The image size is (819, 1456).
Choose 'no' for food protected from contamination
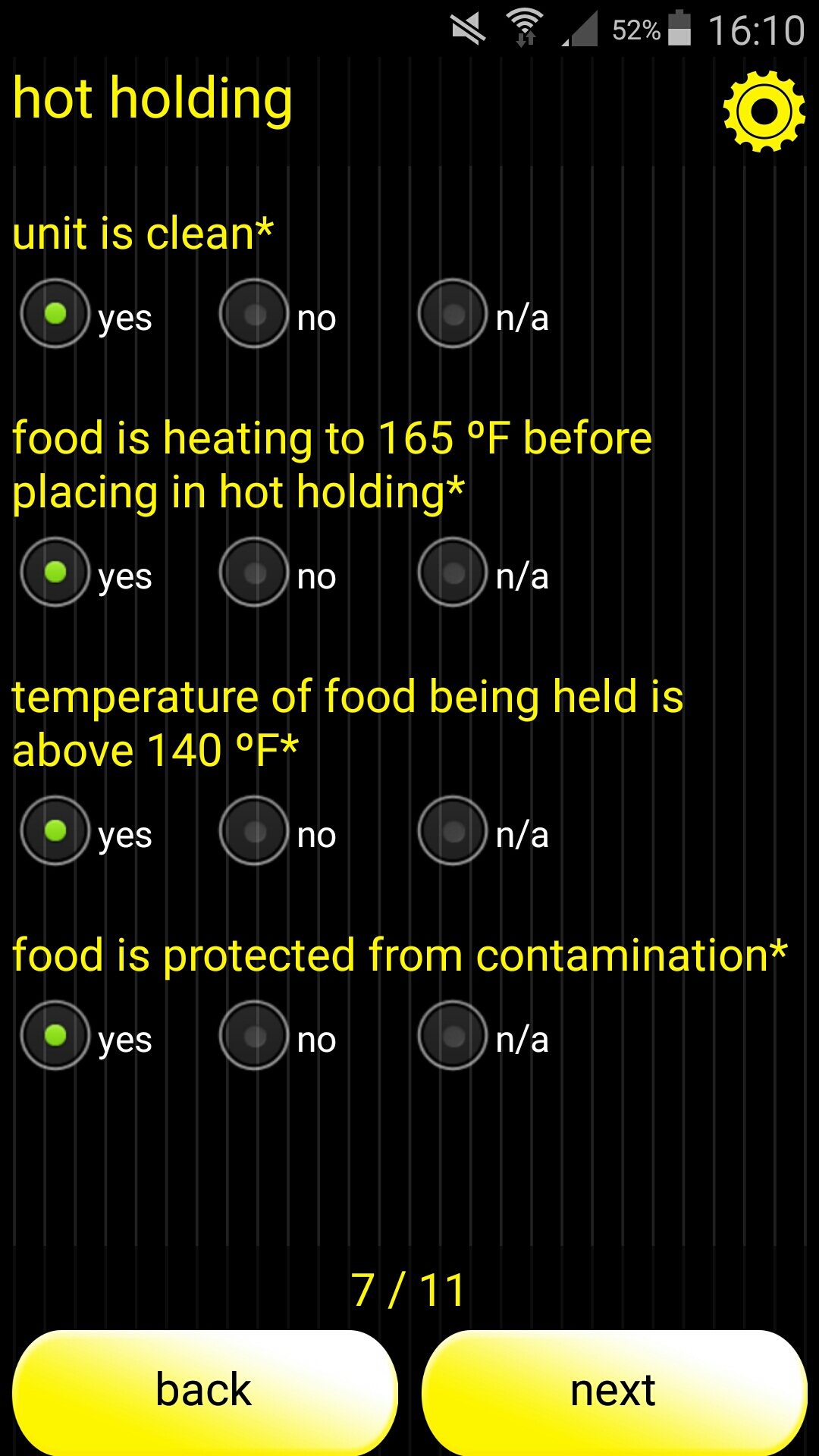coord(254,1036)
